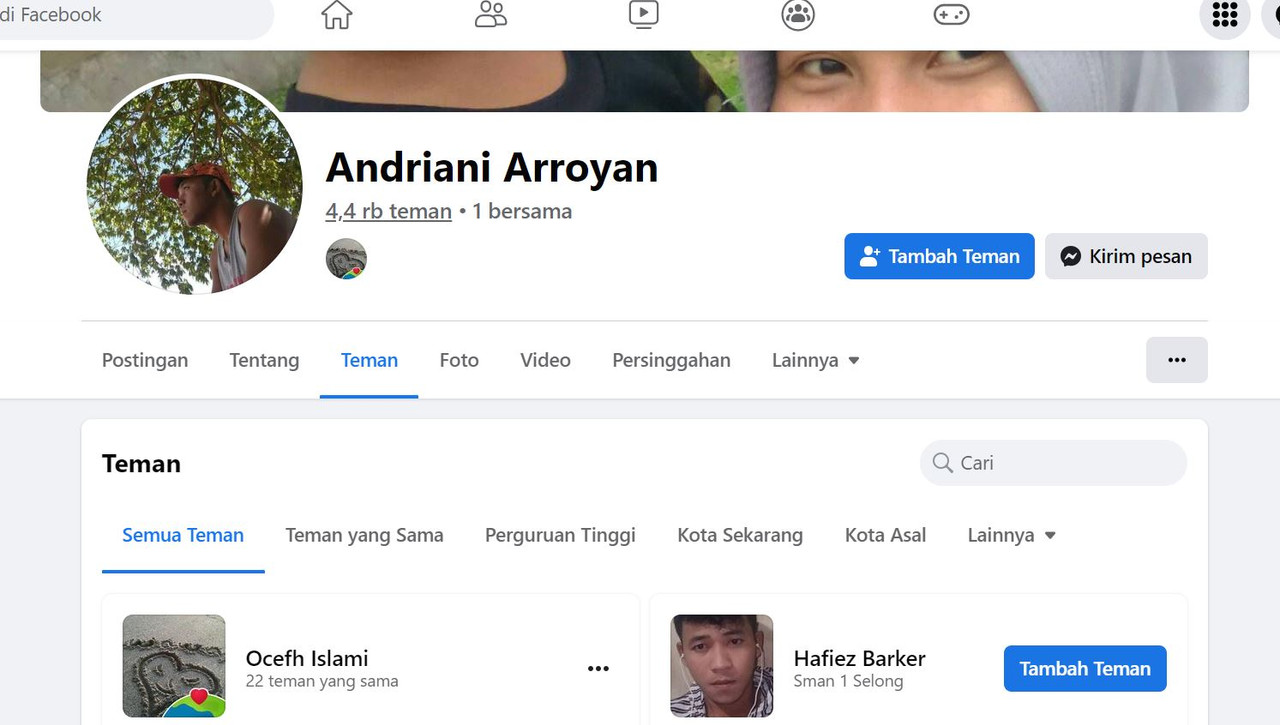Open the Watch video icon
This screenshot has height=725, width=1280.
tap(643, 14)
